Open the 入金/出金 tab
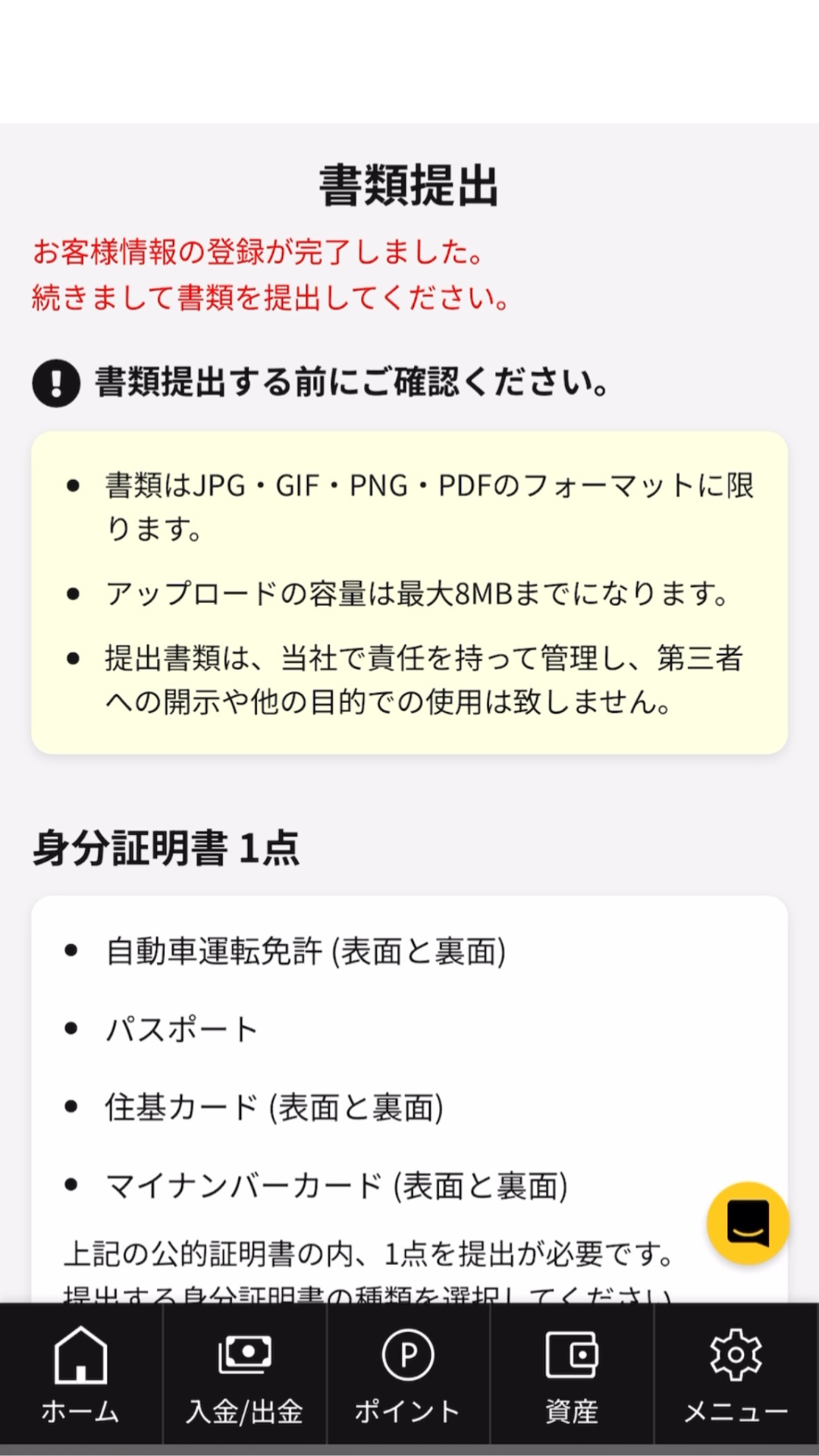The image size is (819, 1456). [245, 1373]
